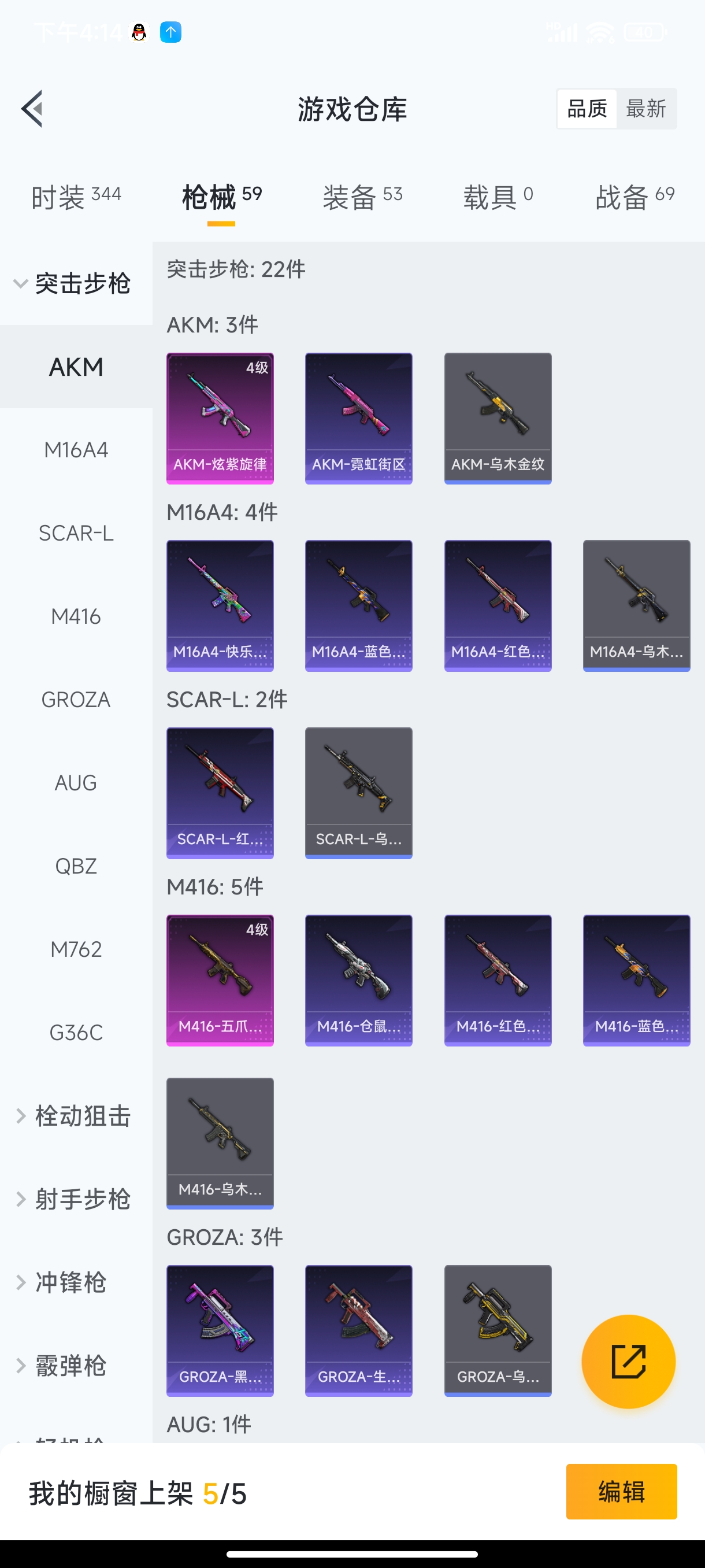
Task: Switch to the 战备 tab
Action: tap(634, 197)
